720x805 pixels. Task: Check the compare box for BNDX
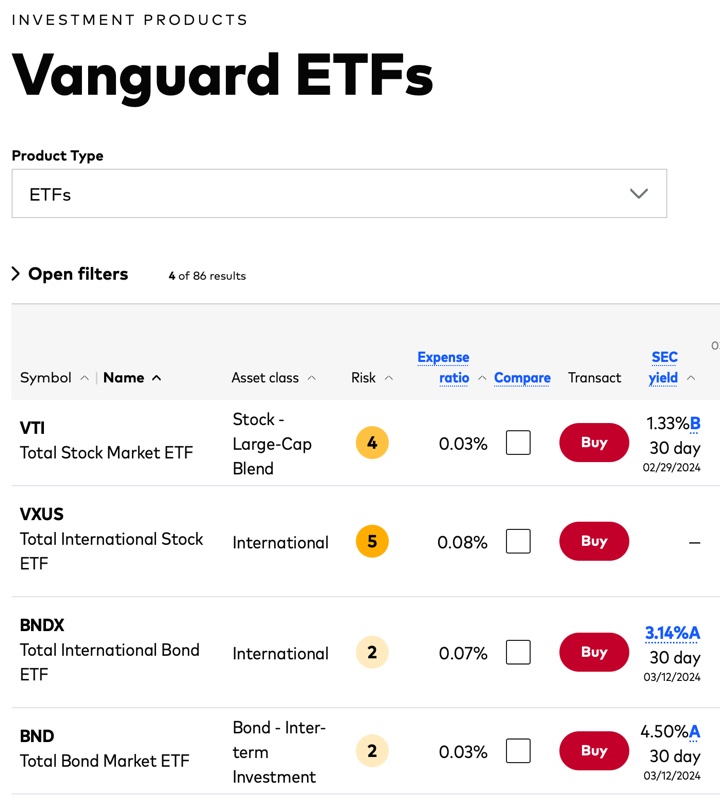tap(518, 652)
